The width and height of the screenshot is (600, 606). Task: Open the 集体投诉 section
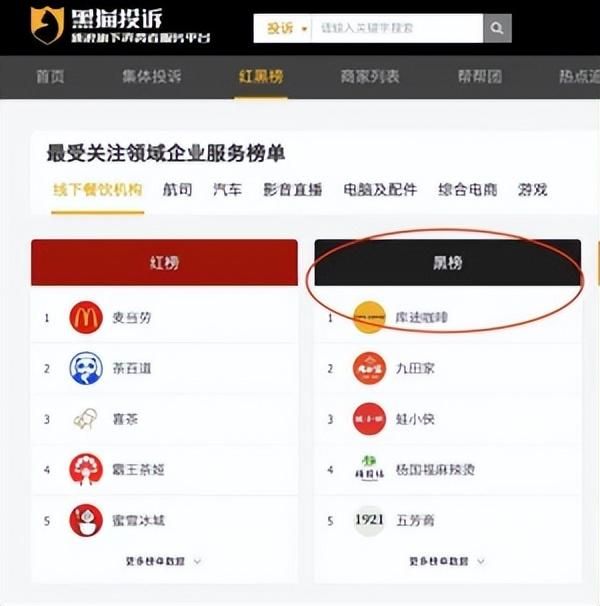coord(152,77)
